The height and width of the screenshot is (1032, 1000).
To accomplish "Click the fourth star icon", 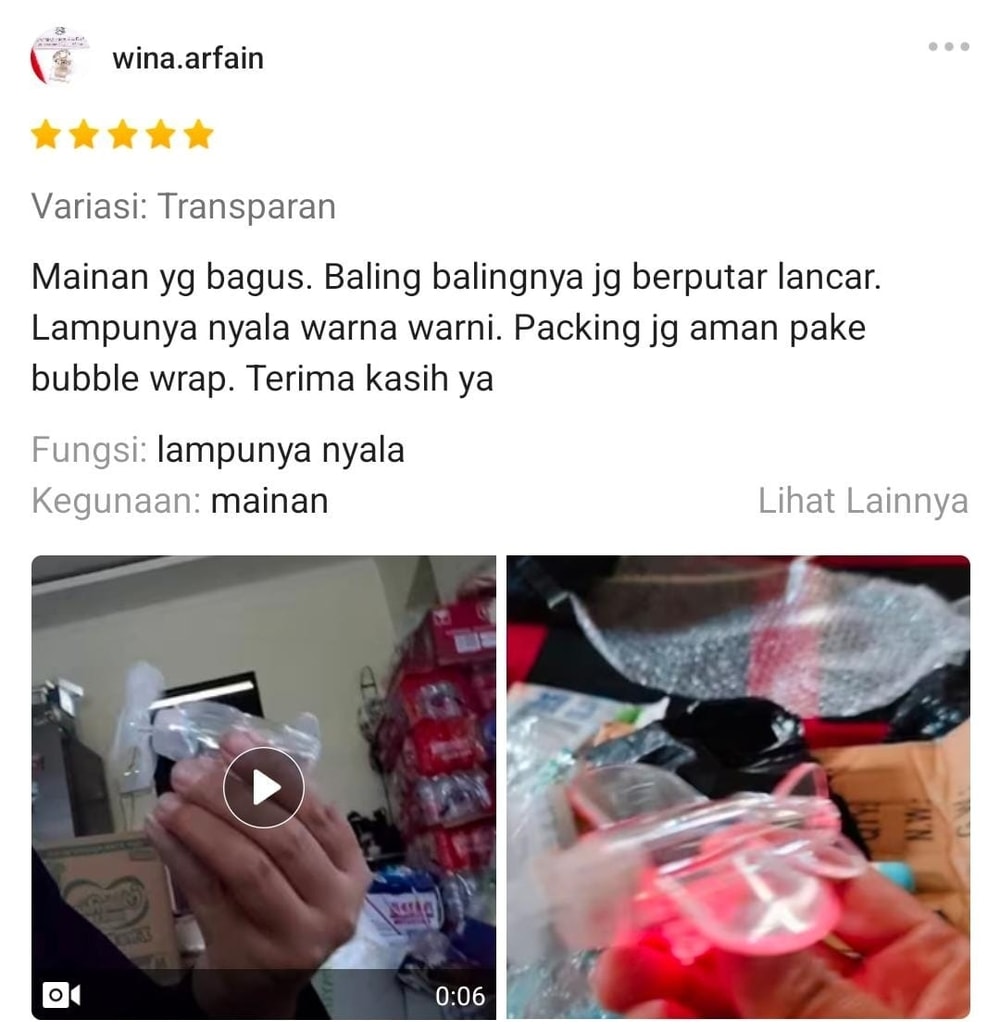I will (161, 134).
